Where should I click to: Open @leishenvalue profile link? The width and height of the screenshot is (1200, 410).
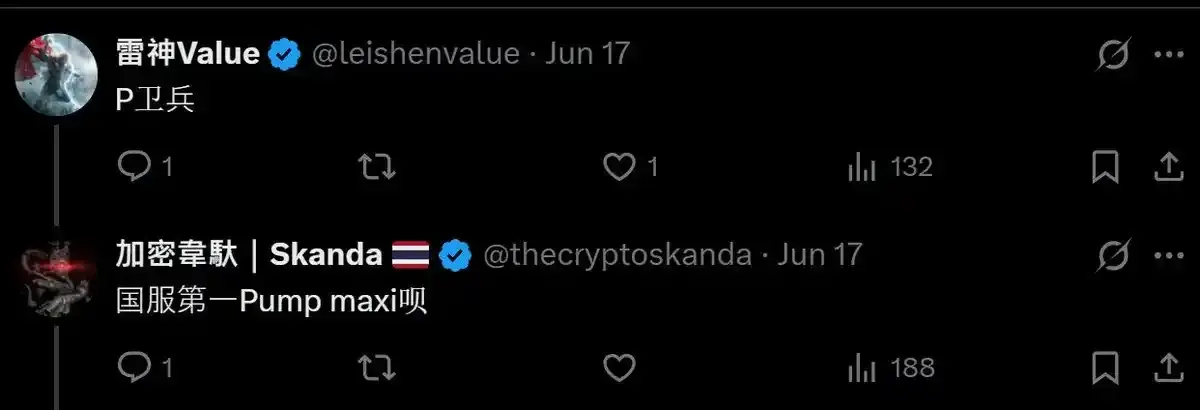coord(416,53)
